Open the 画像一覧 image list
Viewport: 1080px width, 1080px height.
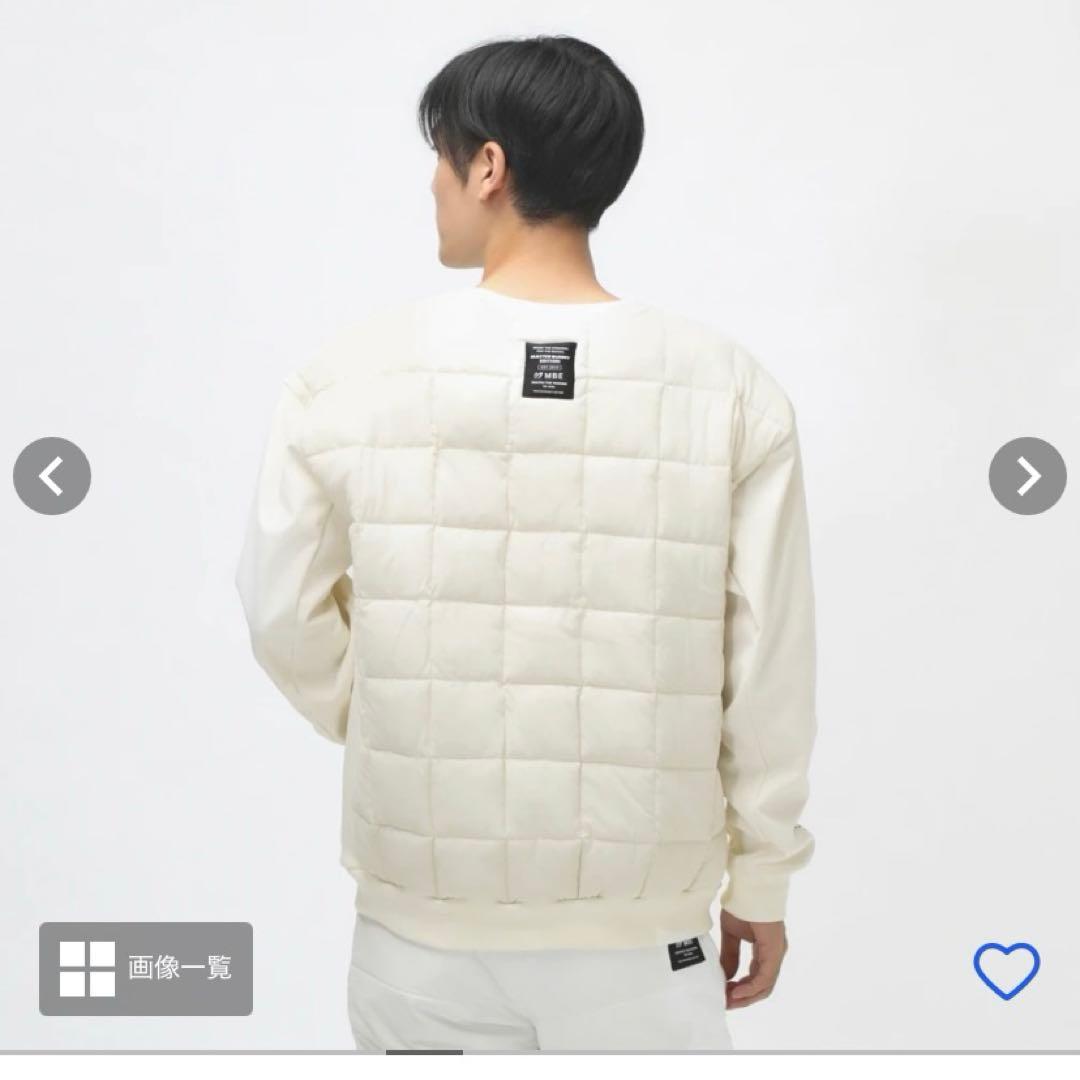point(146,968)
